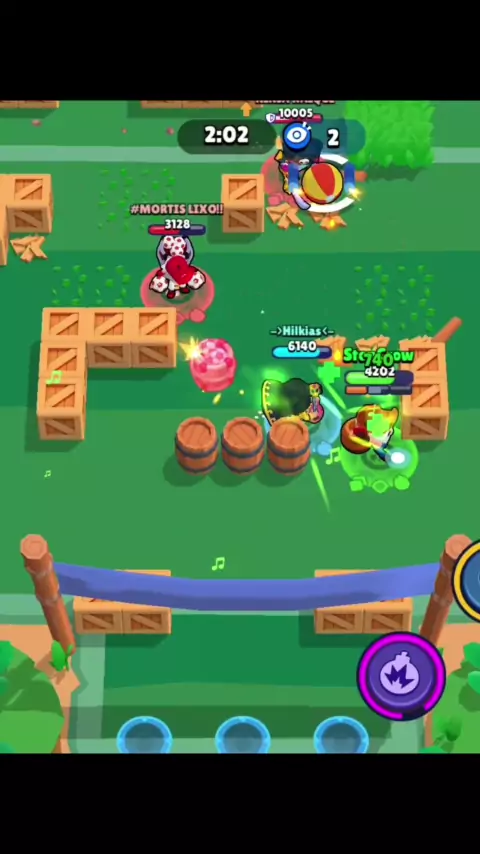
Task: Tap the blue attack button at the screen edge
Action: click(467, 581)
